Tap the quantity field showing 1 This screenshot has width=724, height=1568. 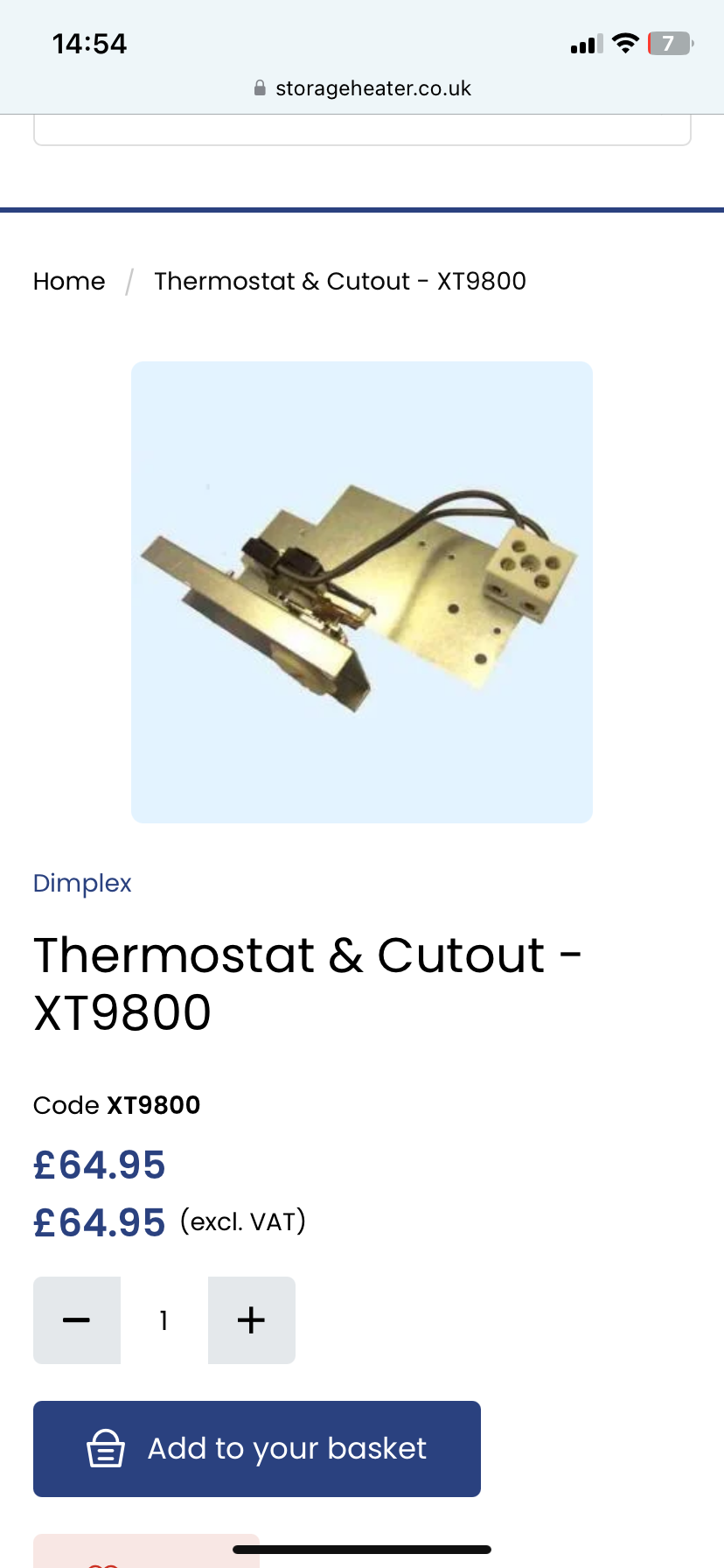(x=164, y=1320)
